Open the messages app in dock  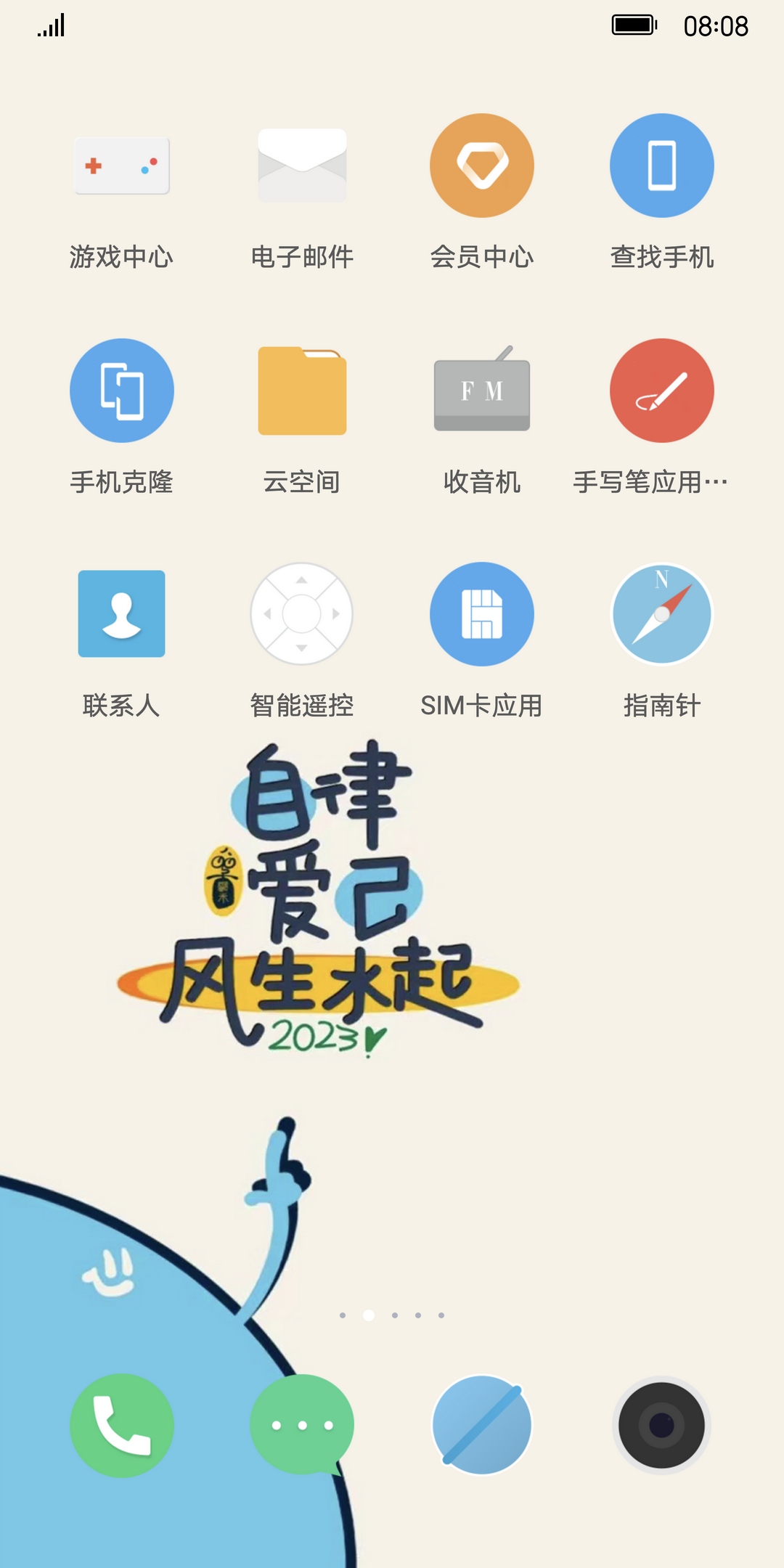point(302,1425)
